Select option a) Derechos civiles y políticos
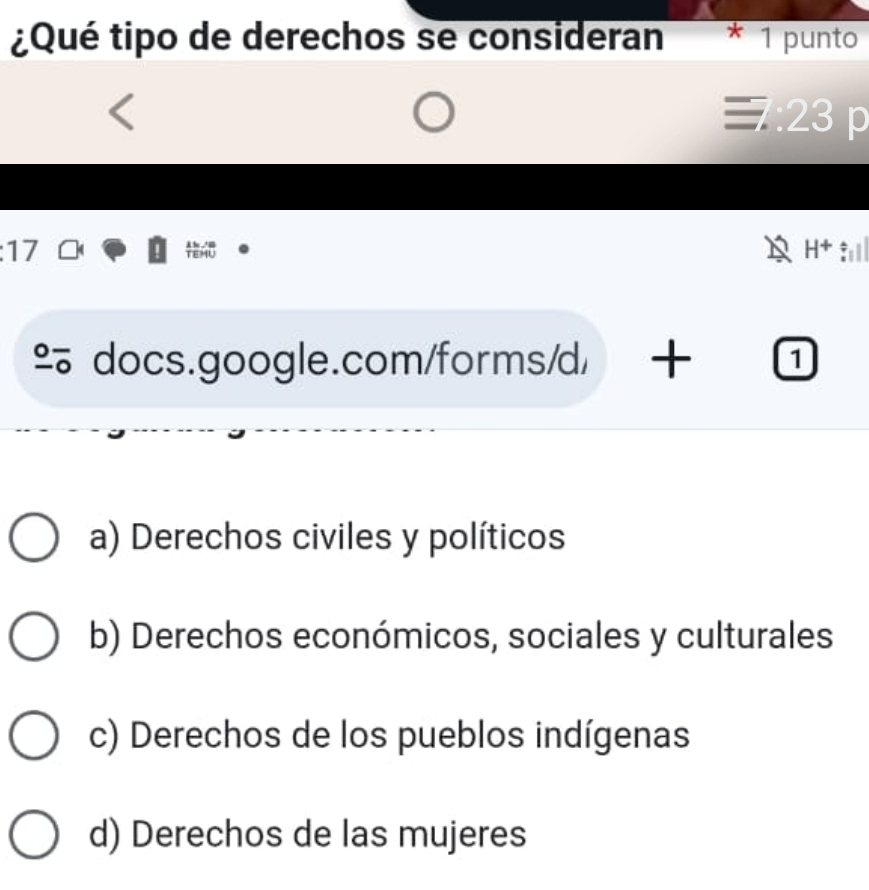 (x=36, y=539)
